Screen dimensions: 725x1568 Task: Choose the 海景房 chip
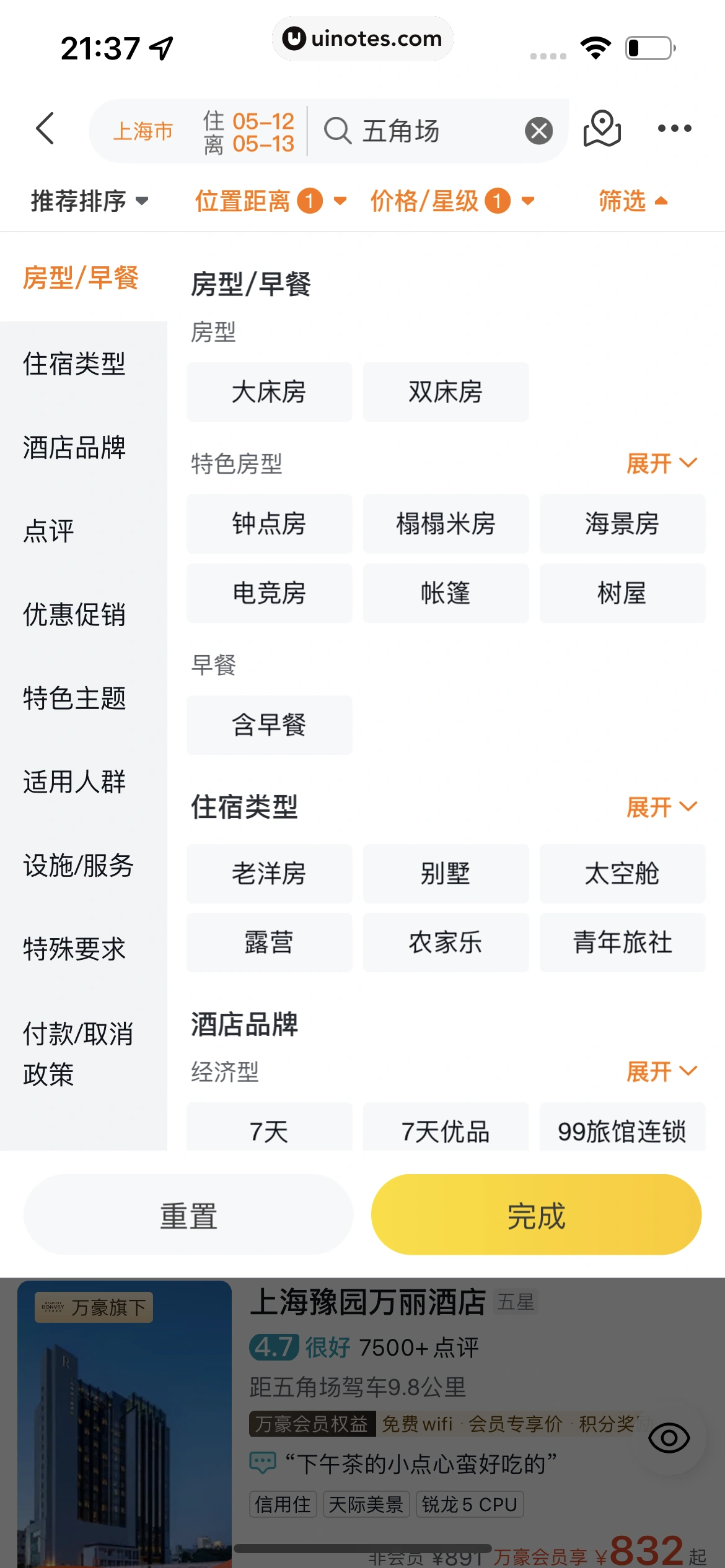622,524
